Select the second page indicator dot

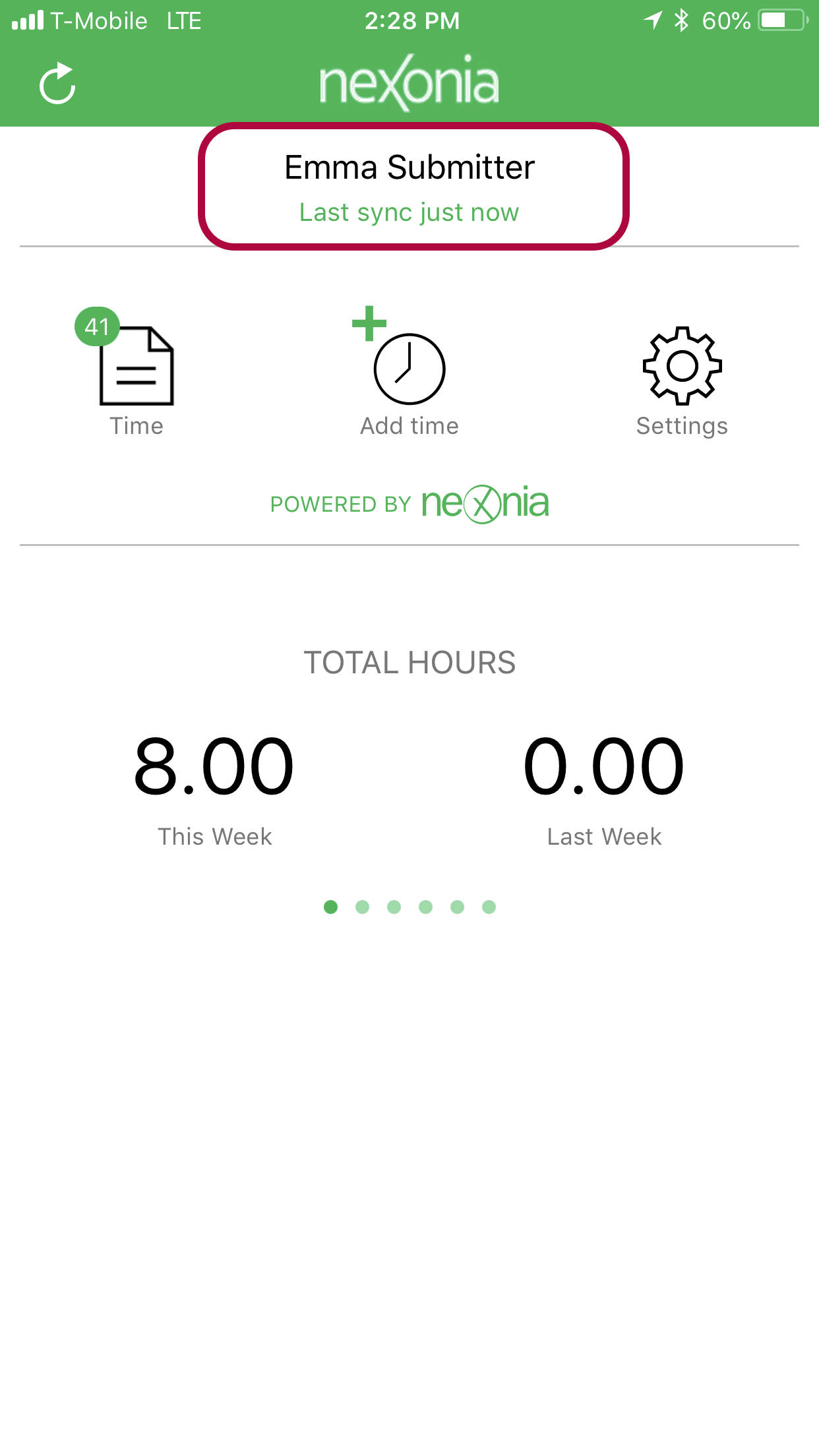[x=362, y=907]
